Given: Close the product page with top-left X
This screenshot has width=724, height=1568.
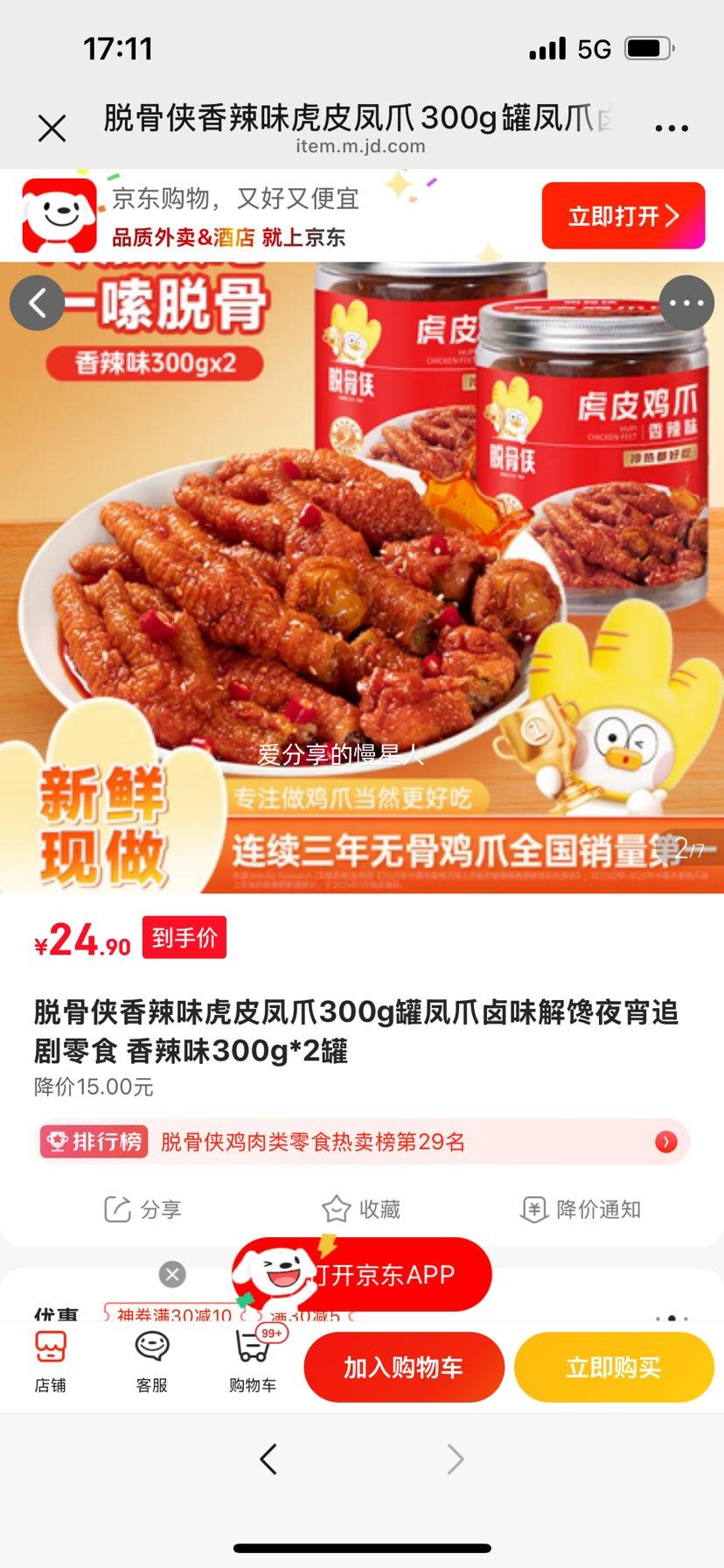Looking at the screenshot, I should (53, 128).
